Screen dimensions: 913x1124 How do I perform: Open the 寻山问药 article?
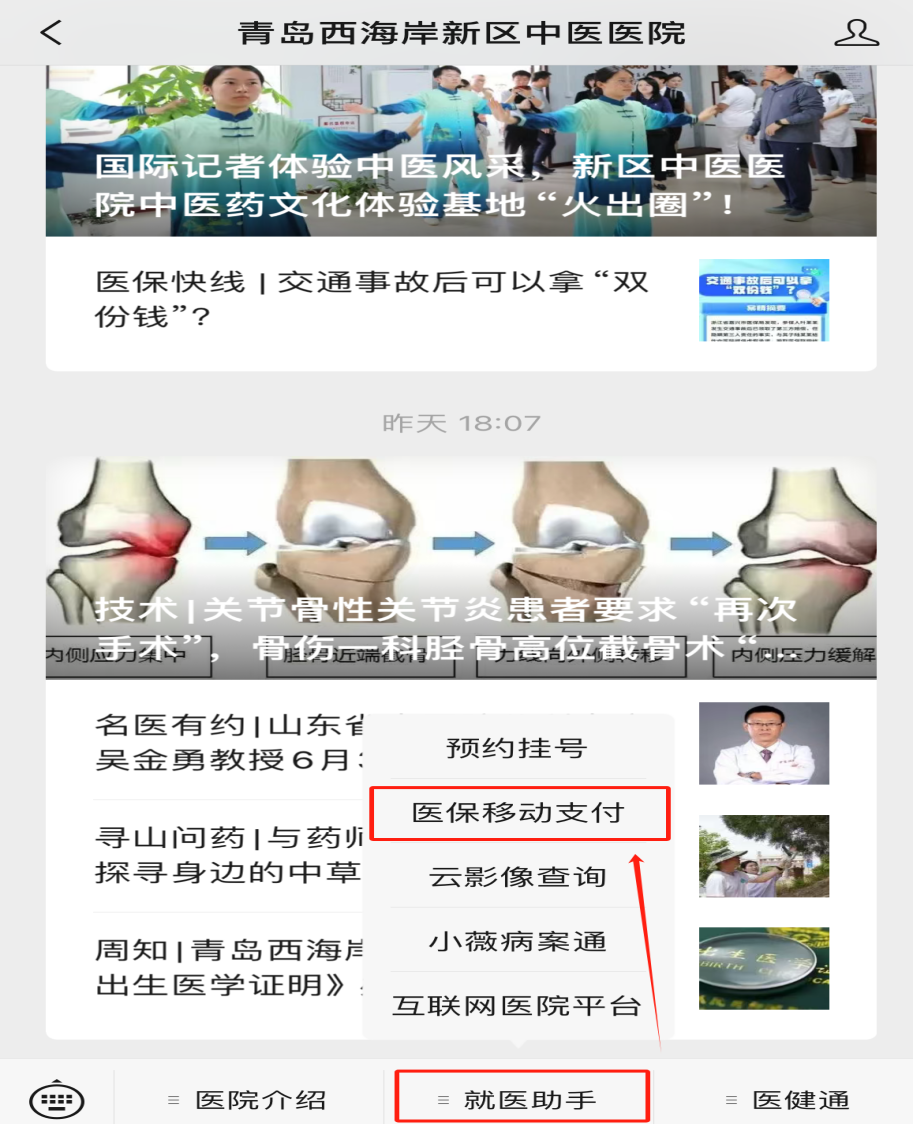click(x=230, y=855)
